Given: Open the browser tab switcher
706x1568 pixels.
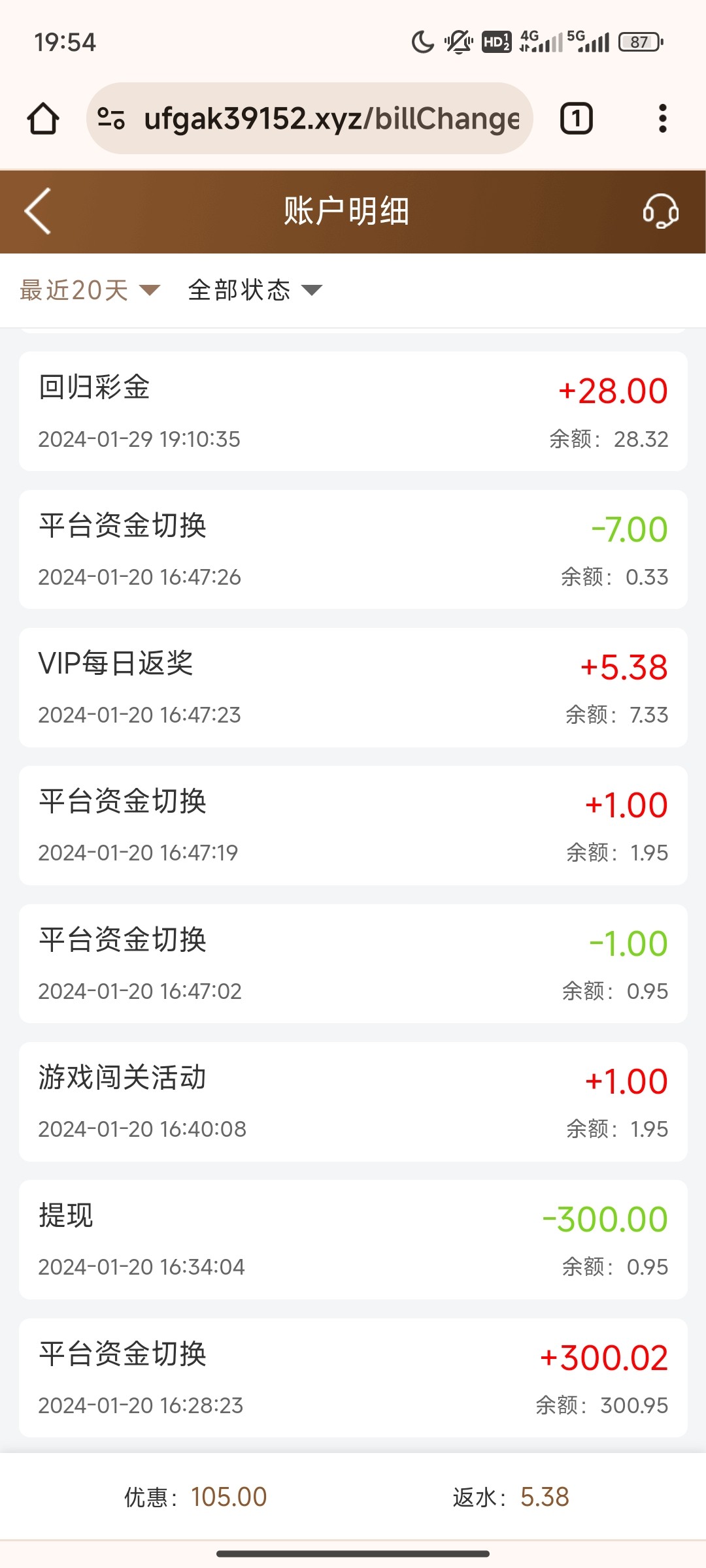Looking at the screenshot, I should coord(576,119).
